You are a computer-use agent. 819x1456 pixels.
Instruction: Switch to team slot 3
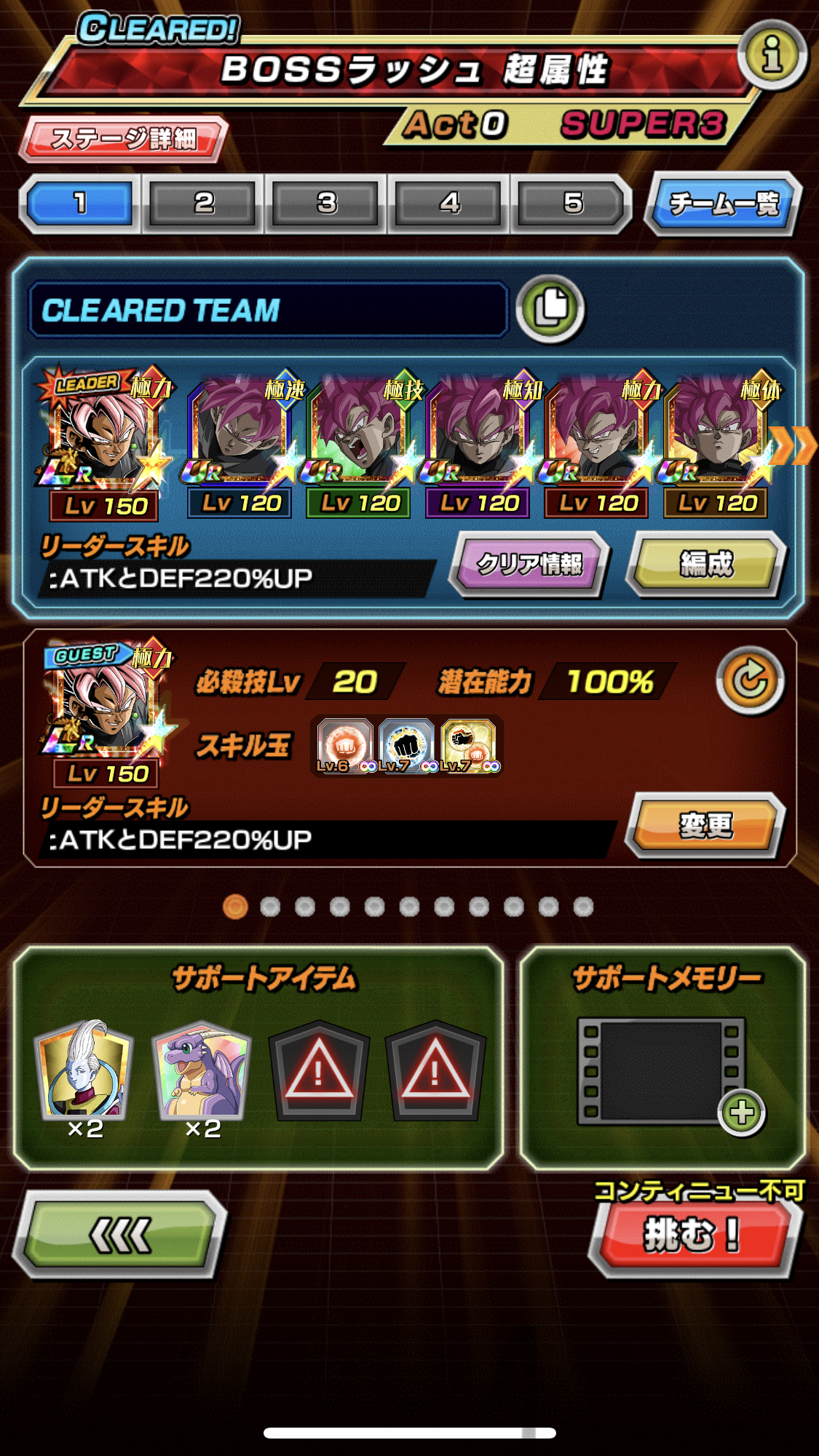coord(326,203)
